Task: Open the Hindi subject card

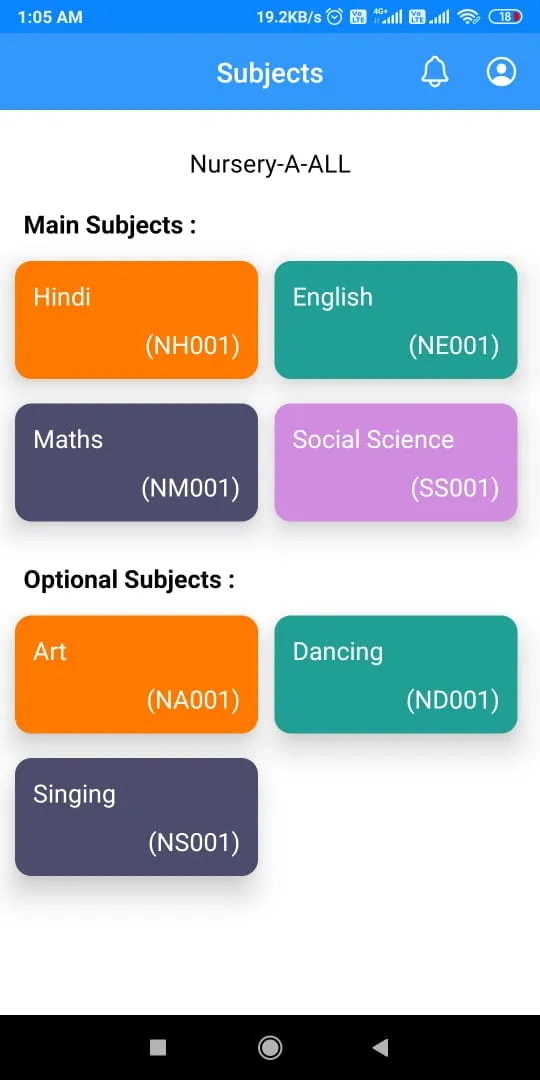Action: (136, 320)
